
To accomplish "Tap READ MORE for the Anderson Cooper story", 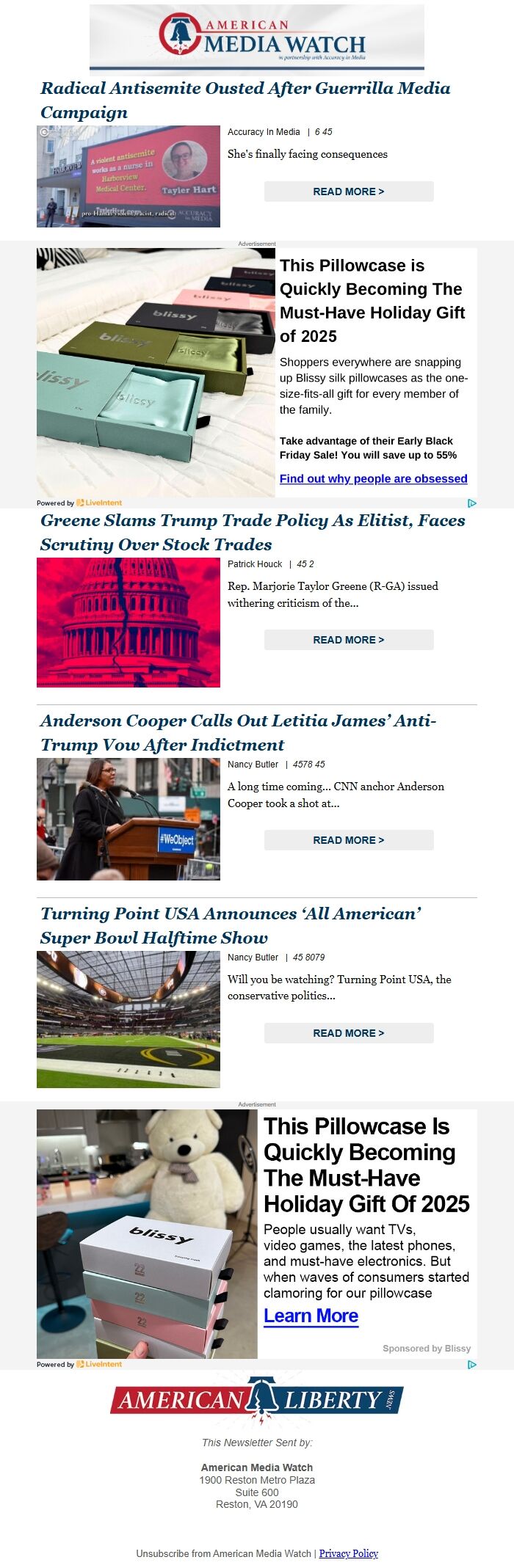I will click(349, 840).
